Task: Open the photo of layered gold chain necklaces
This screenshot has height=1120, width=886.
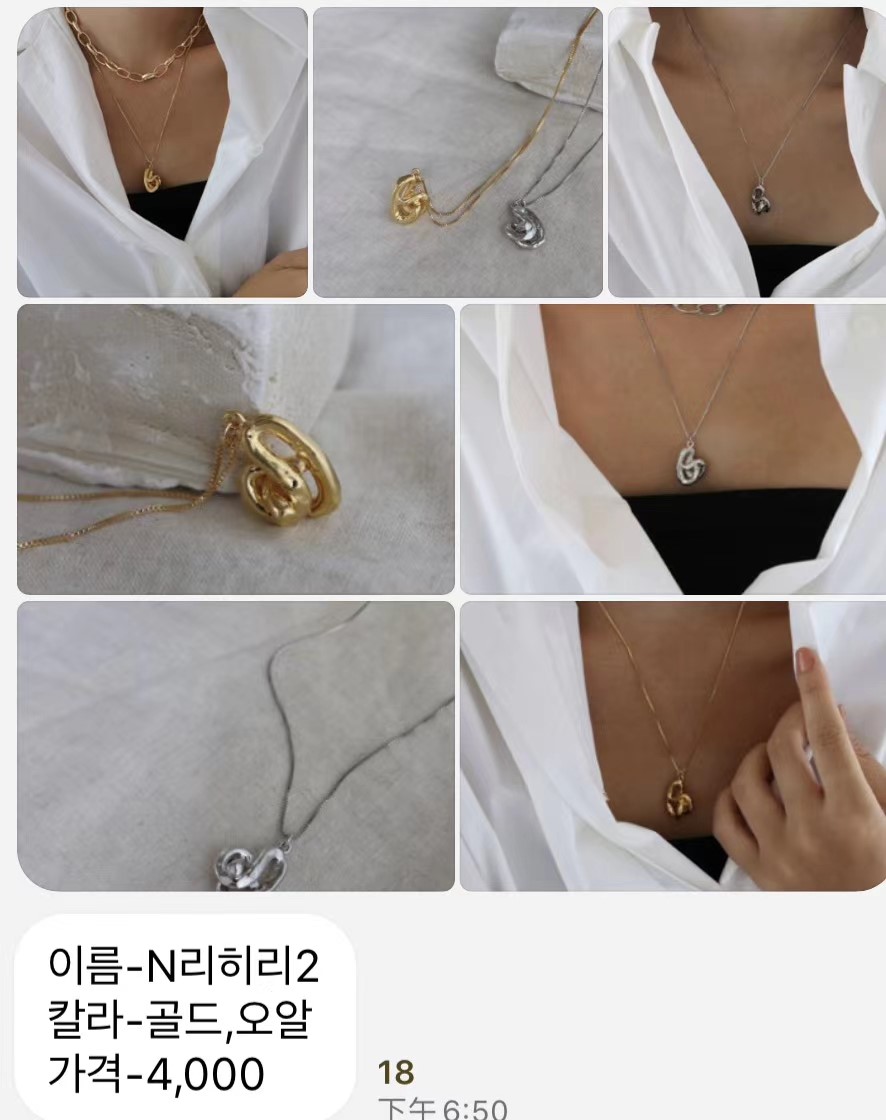Action: pos(162,152)
